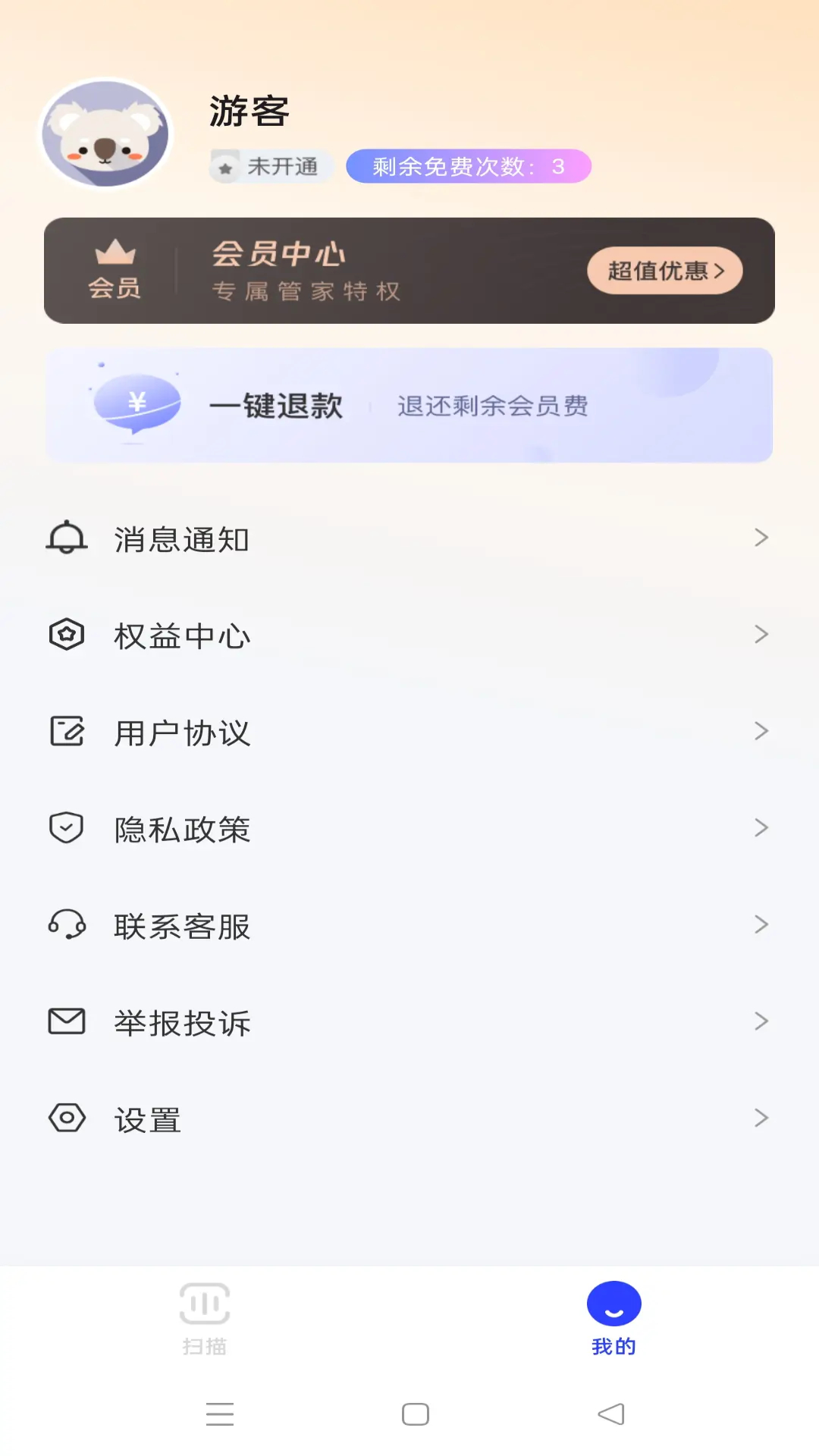Read the 隐私政策 privacy policy

pos(409,829)
